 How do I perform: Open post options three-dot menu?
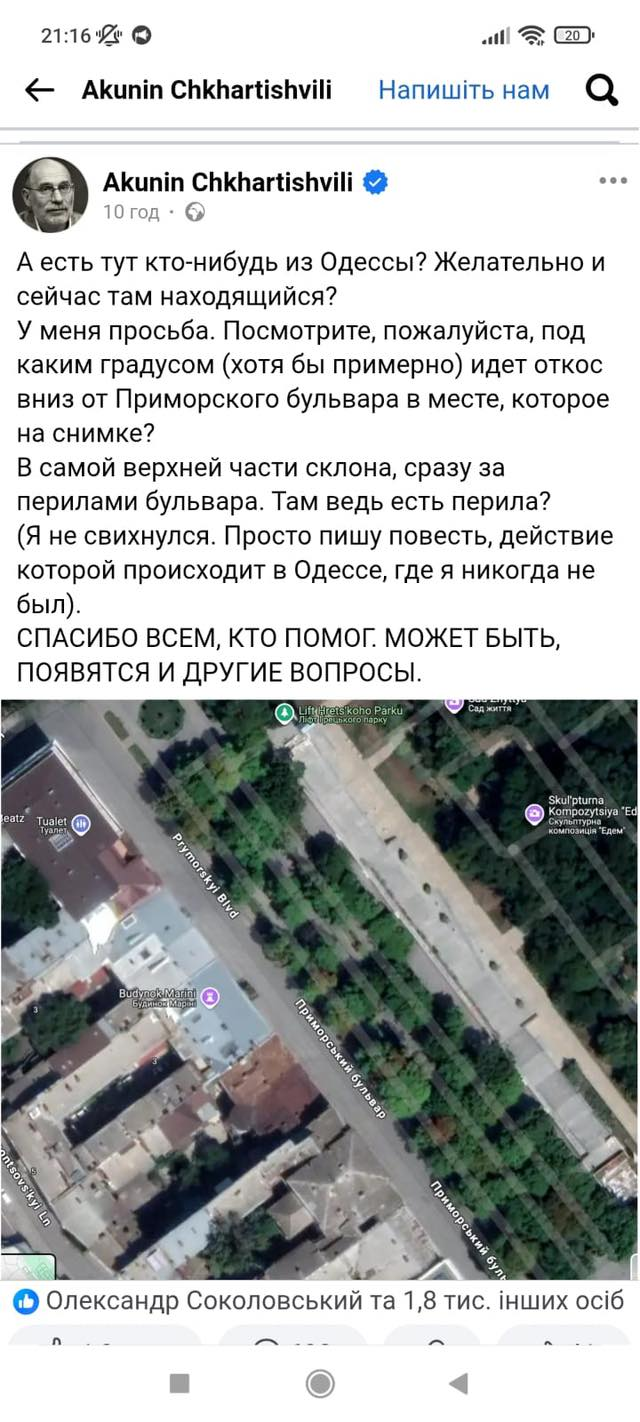point(612,181)
